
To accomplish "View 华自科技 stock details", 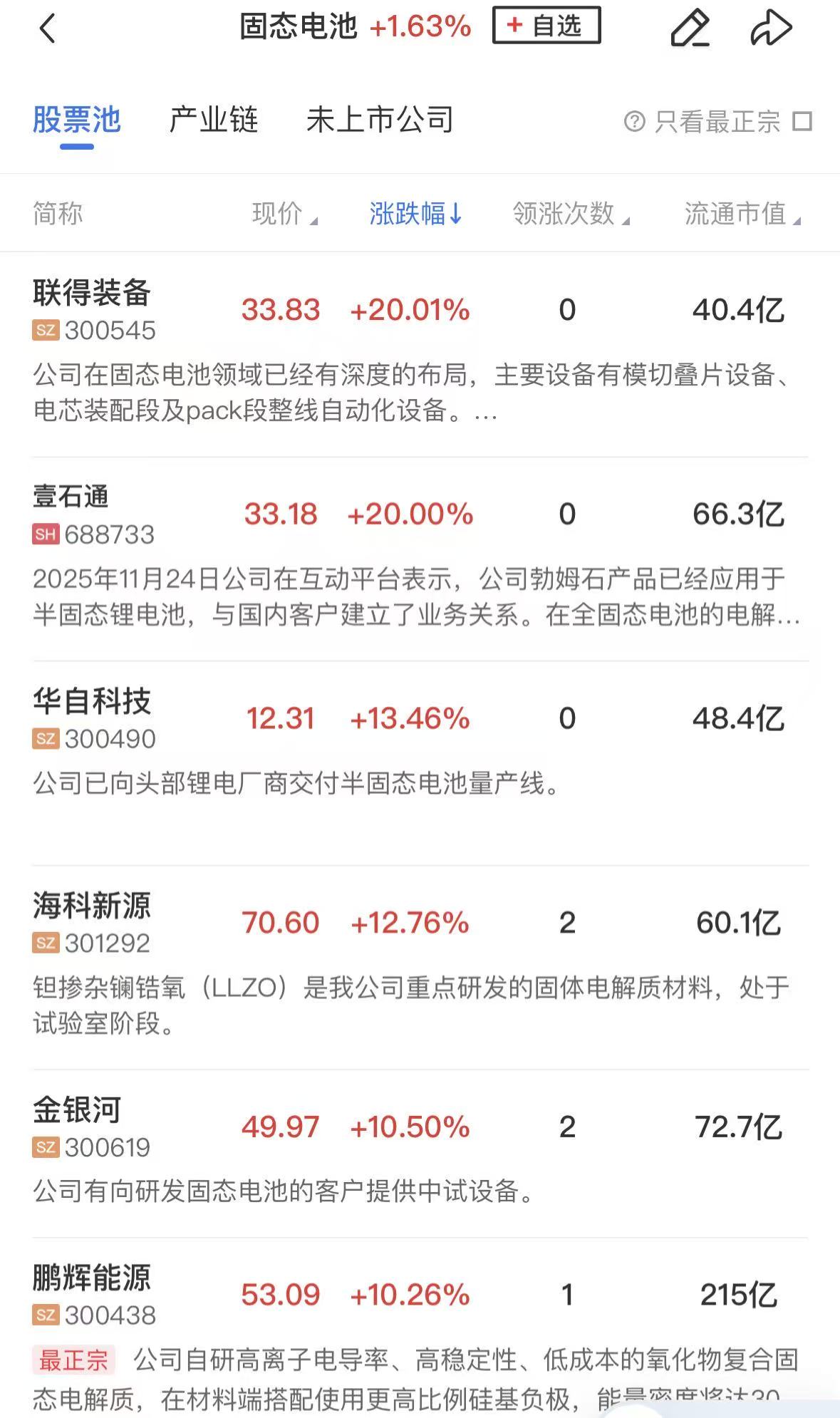I will pyautogui.click(x=91, y=701).
